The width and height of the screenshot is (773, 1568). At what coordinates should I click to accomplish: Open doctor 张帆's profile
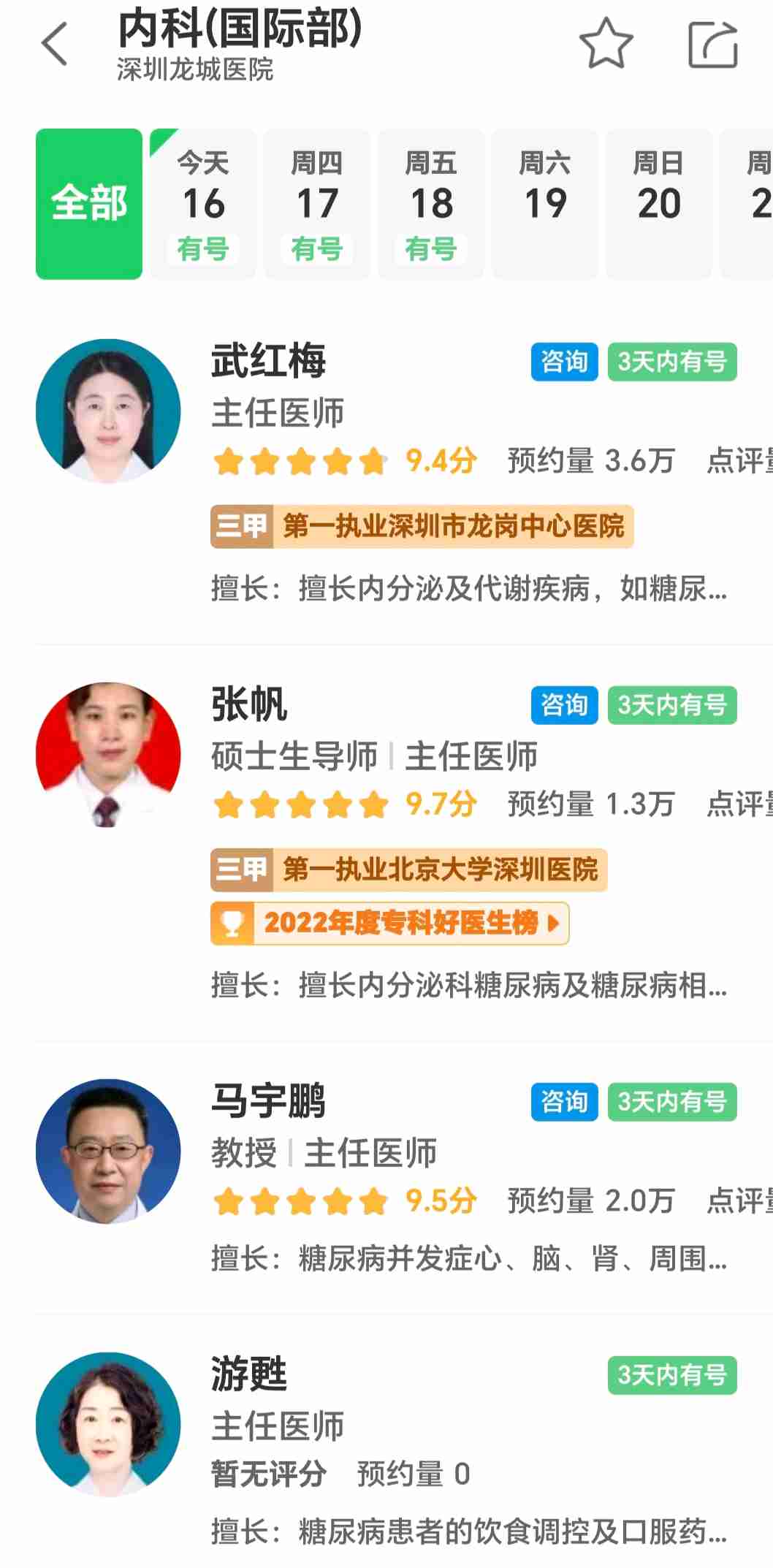[x=249, y=705]
